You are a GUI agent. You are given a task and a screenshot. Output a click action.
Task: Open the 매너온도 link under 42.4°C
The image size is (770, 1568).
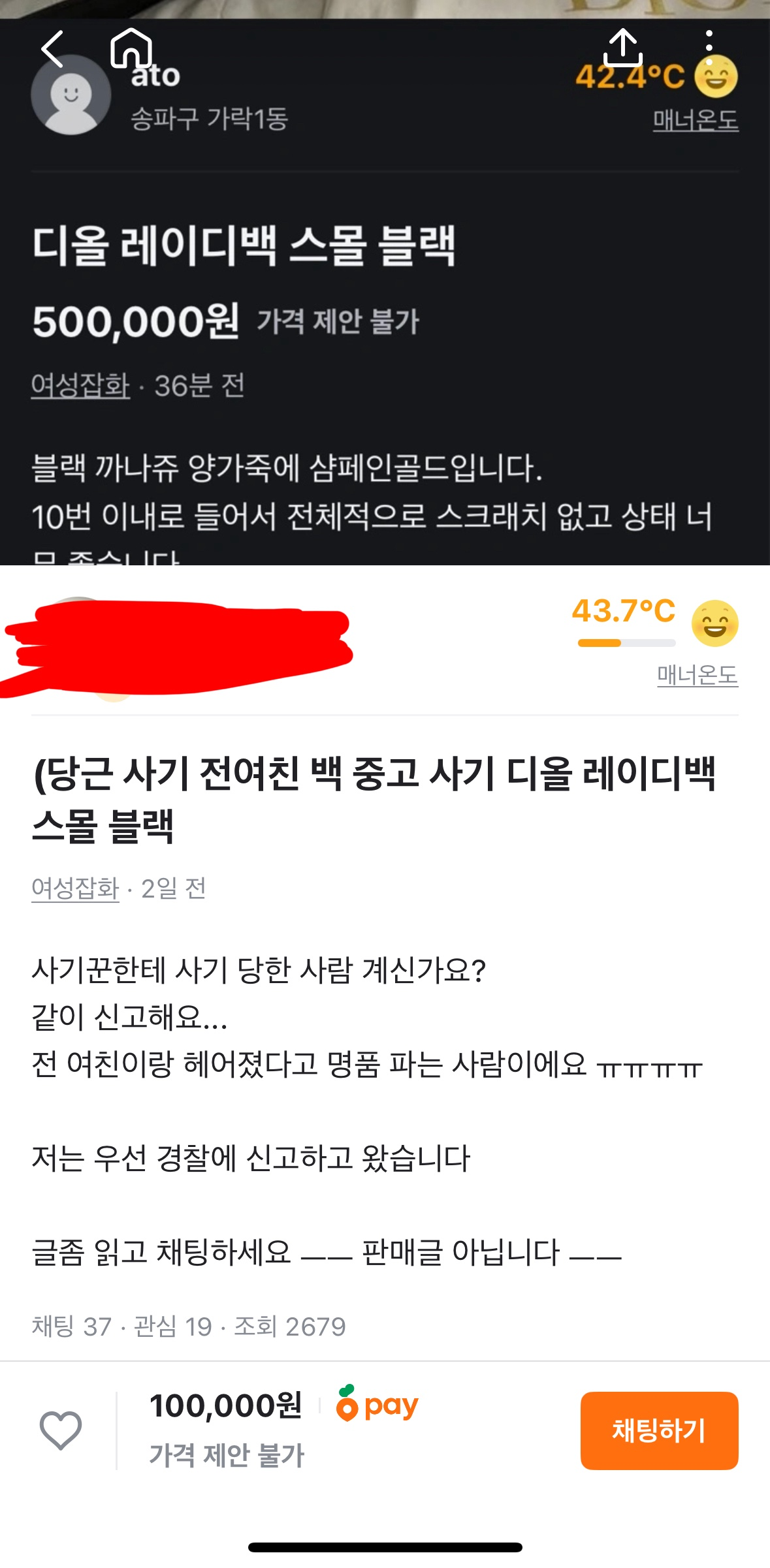tap(696, 120)
